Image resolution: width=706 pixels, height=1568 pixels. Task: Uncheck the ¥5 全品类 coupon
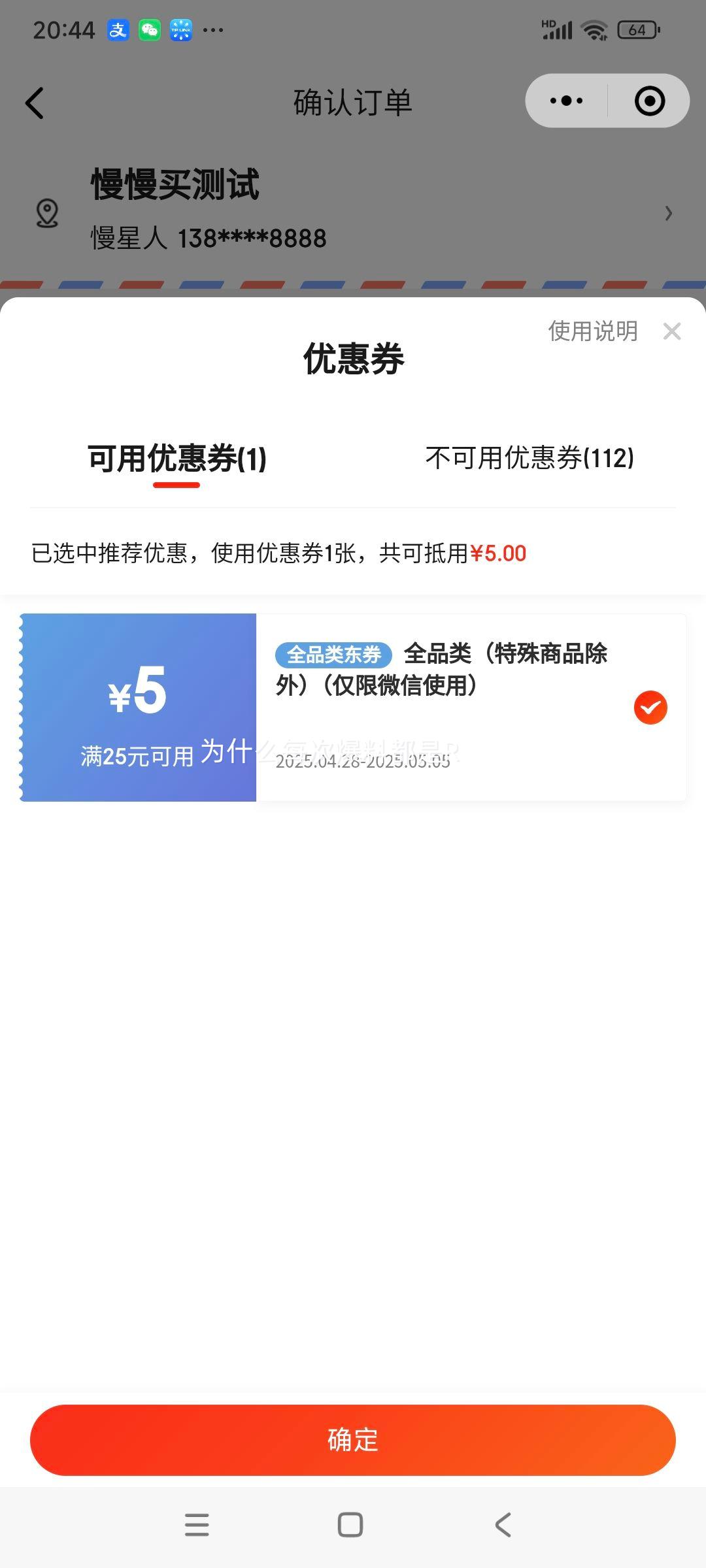pos(650,708)
